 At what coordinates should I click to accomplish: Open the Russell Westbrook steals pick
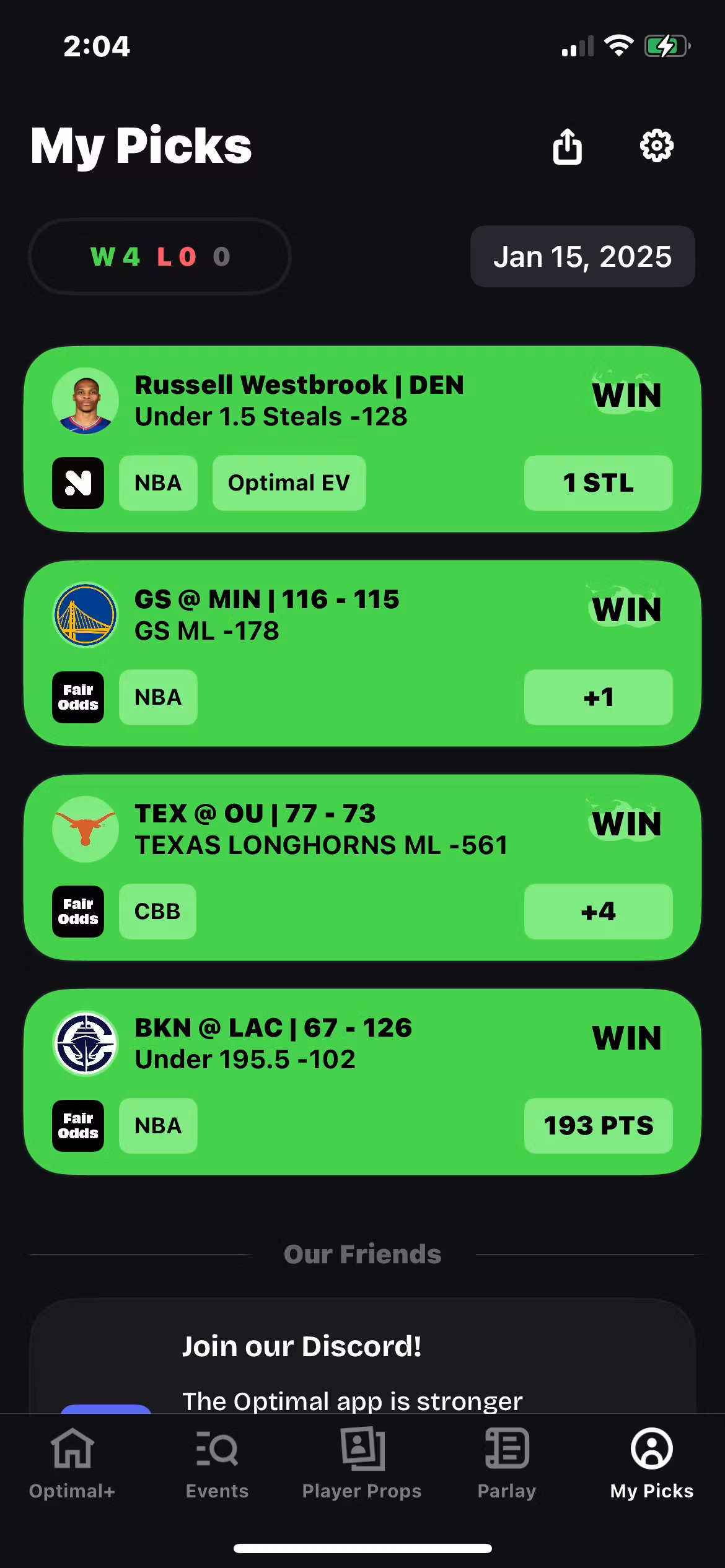pyautogui.click(x=362, y=438)
